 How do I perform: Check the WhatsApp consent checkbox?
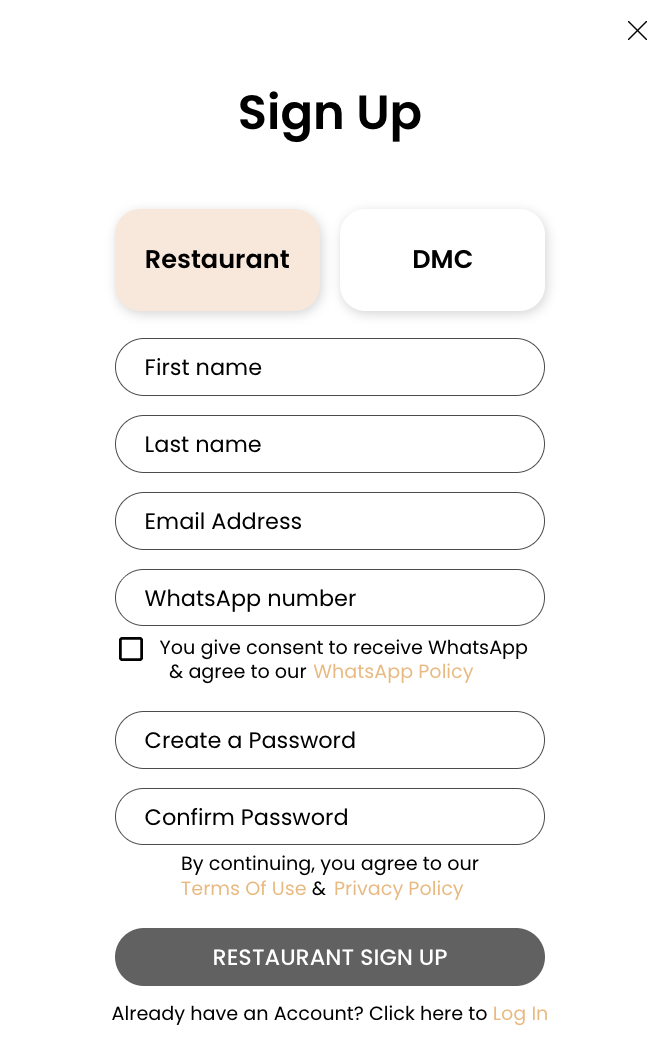point(131,649)
